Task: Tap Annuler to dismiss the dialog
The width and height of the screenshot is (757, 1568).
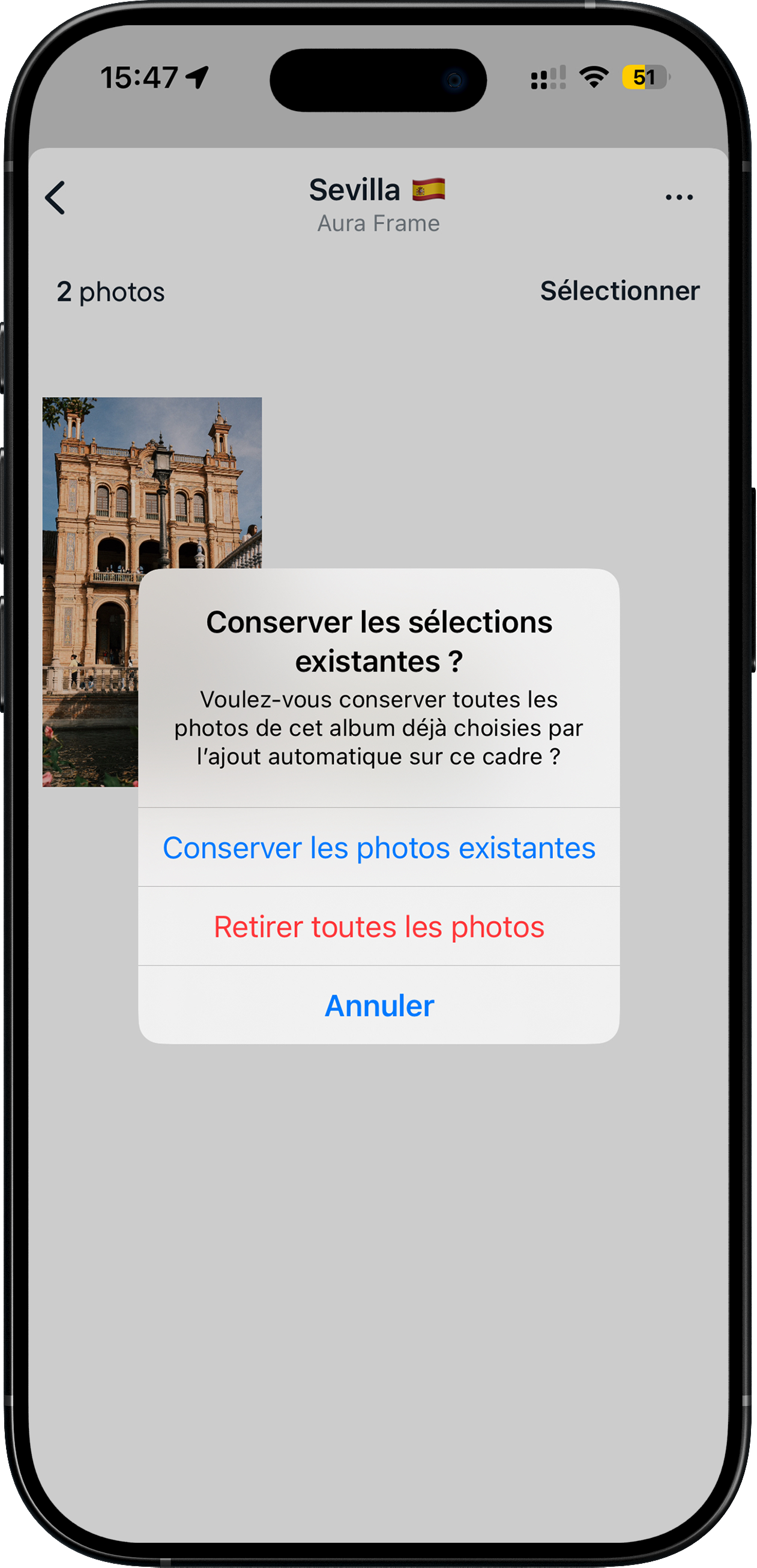Action: coord(378,1005)
